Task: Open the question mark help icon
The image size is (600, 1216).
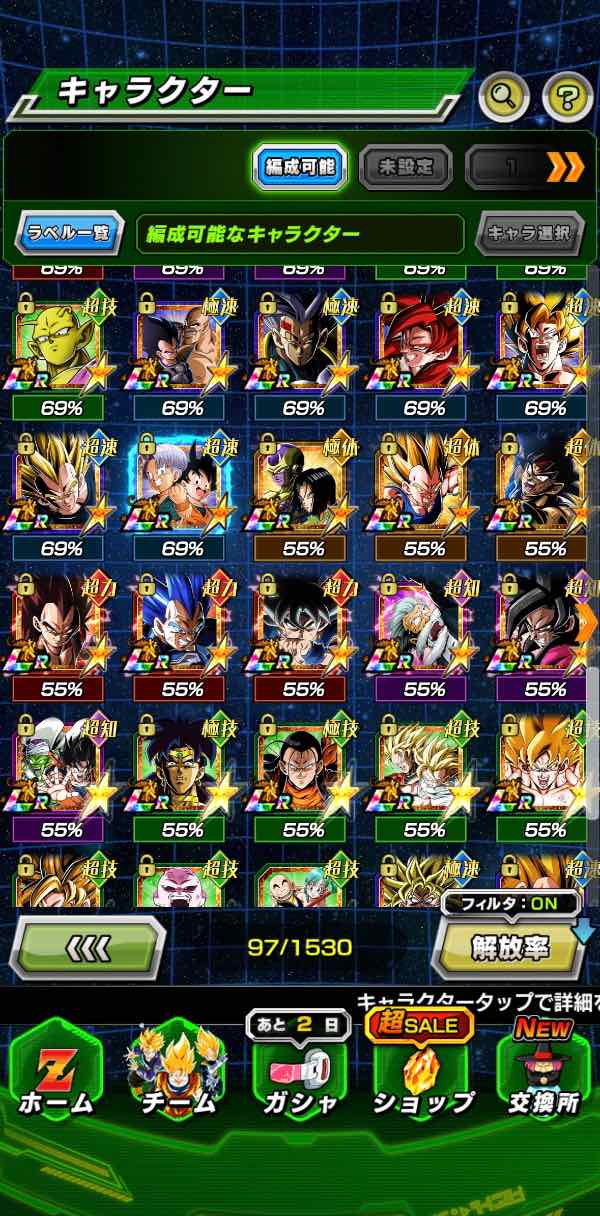Action: coord(567,96)
